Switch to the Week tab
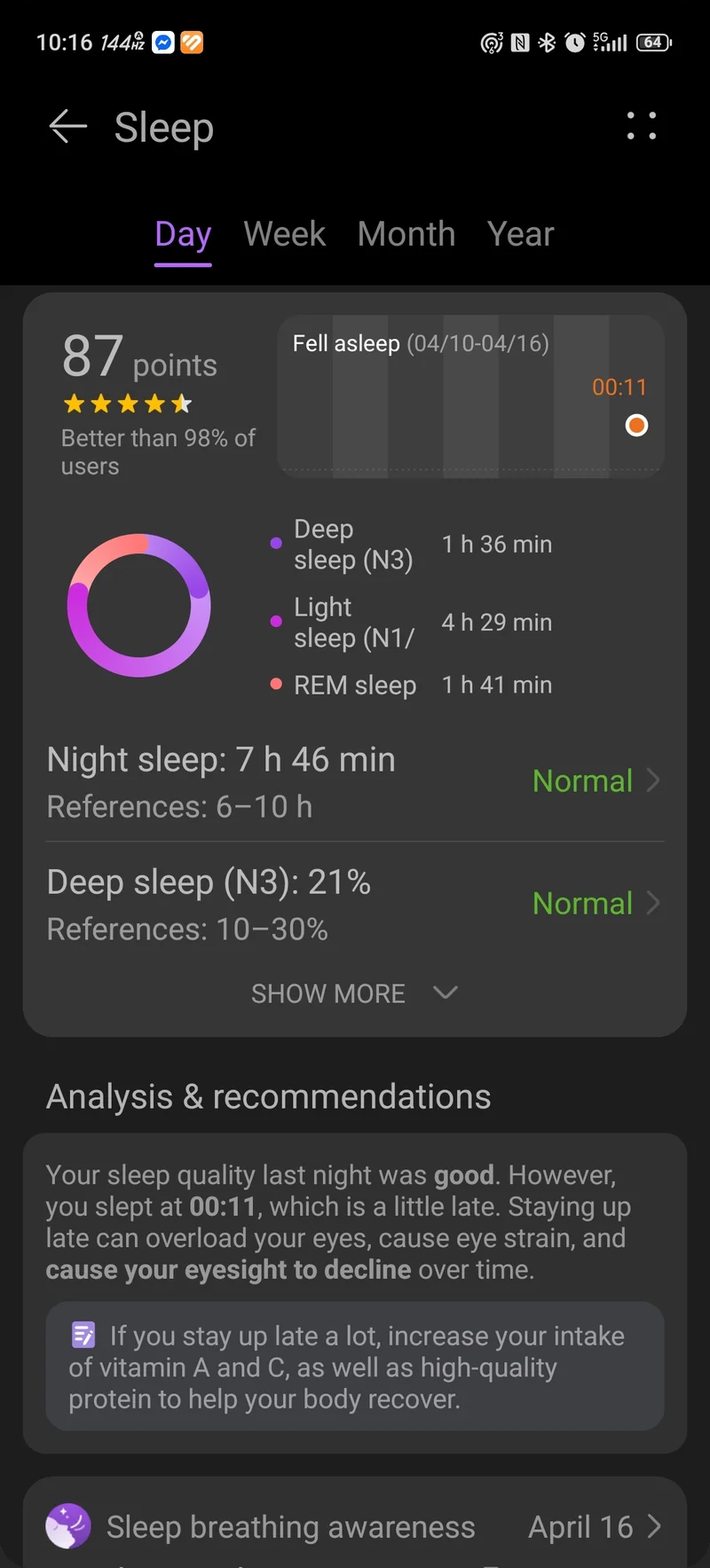The image size is (710, 1568). pos(284,234)
